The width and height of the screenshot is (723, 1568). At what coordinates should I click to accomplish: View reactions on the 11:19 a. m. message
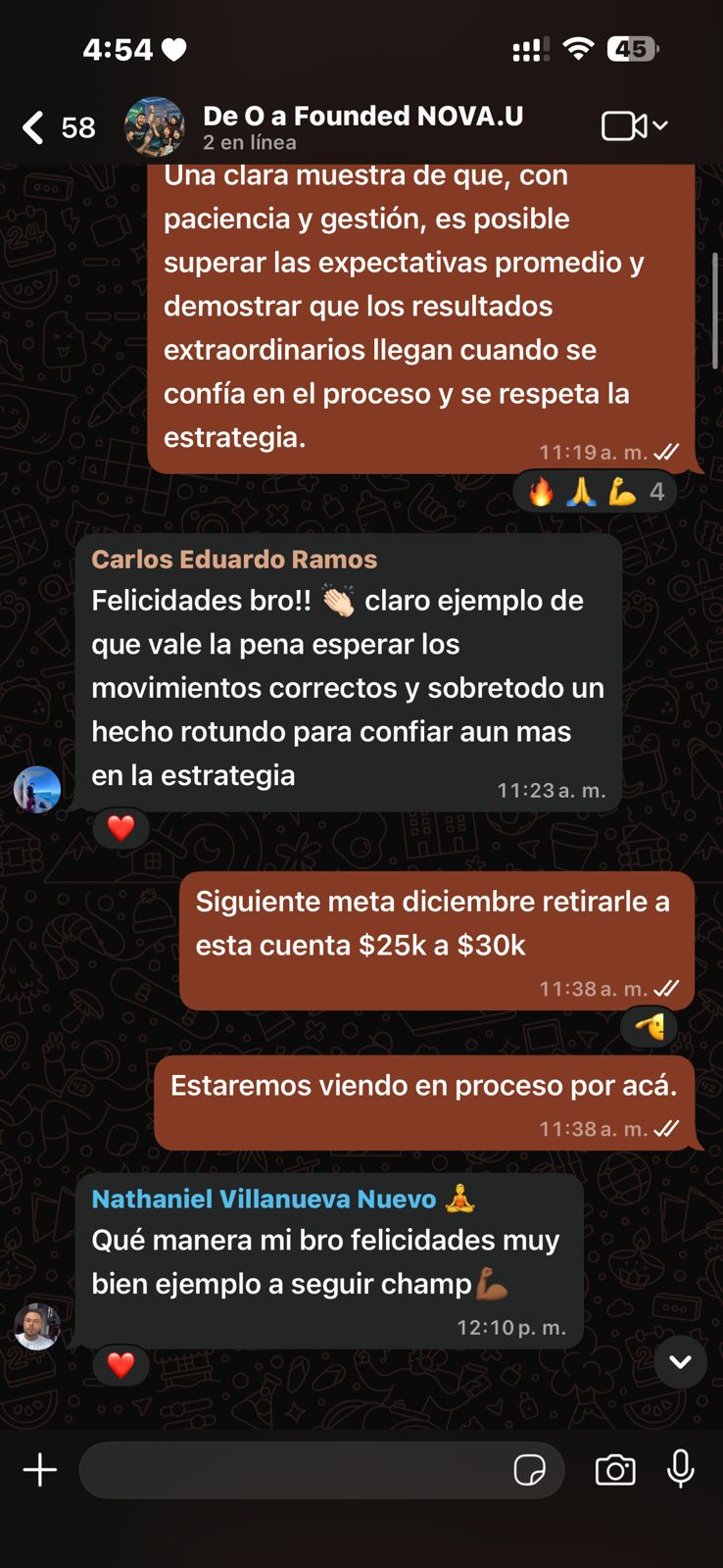(x=595, y=492)
